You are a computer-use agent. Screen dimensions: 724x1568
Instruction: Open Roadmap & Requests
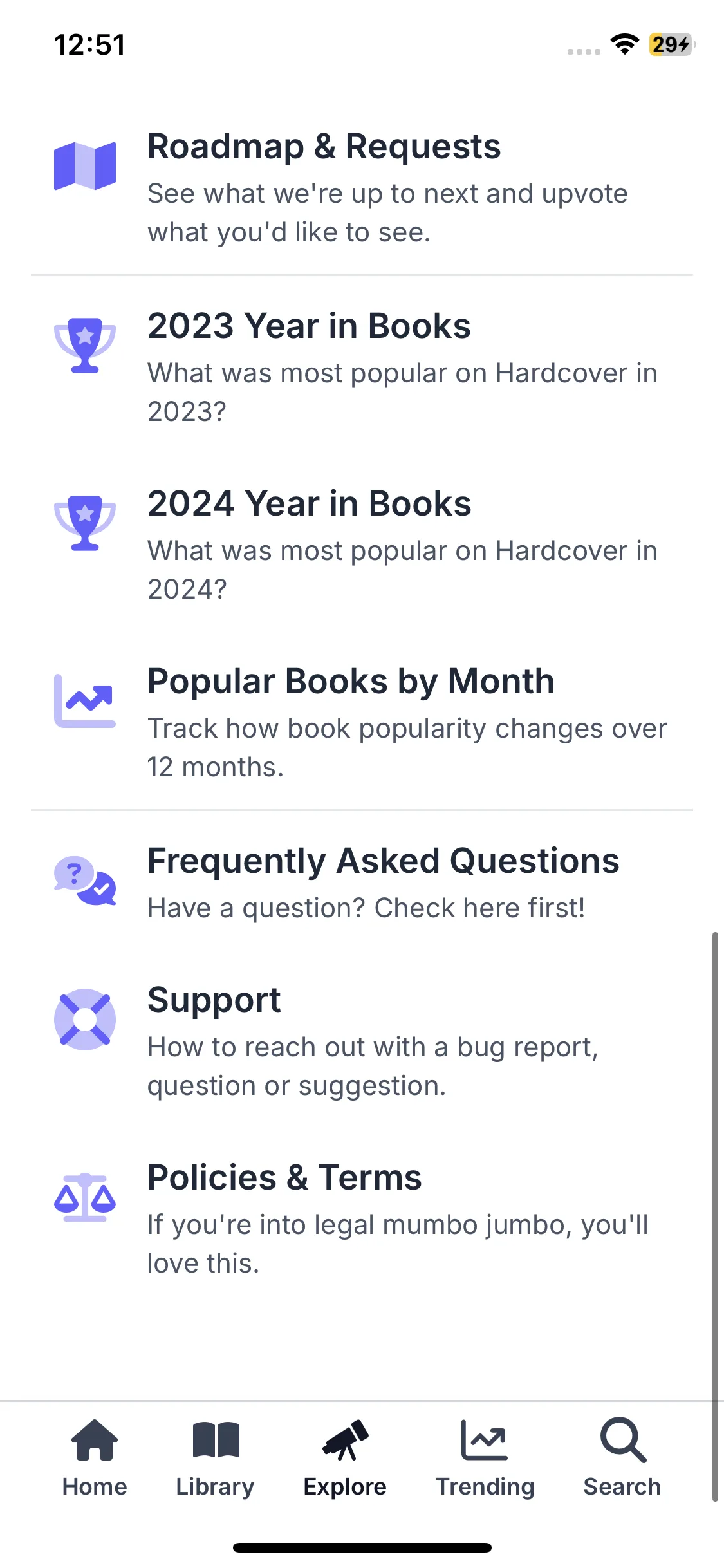click(x=362, y=187)
